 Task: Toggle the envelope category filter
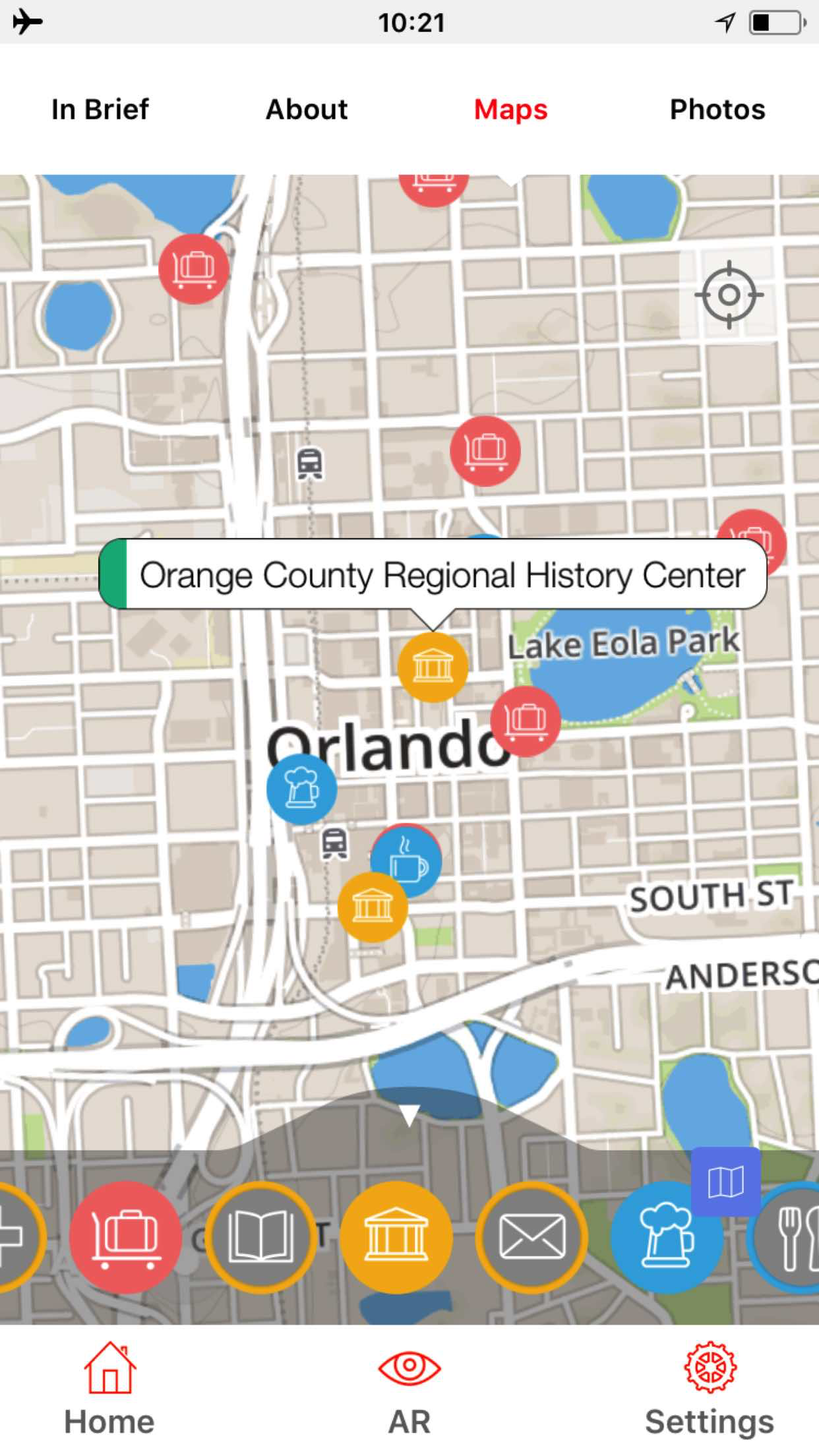pos(531,1236)
